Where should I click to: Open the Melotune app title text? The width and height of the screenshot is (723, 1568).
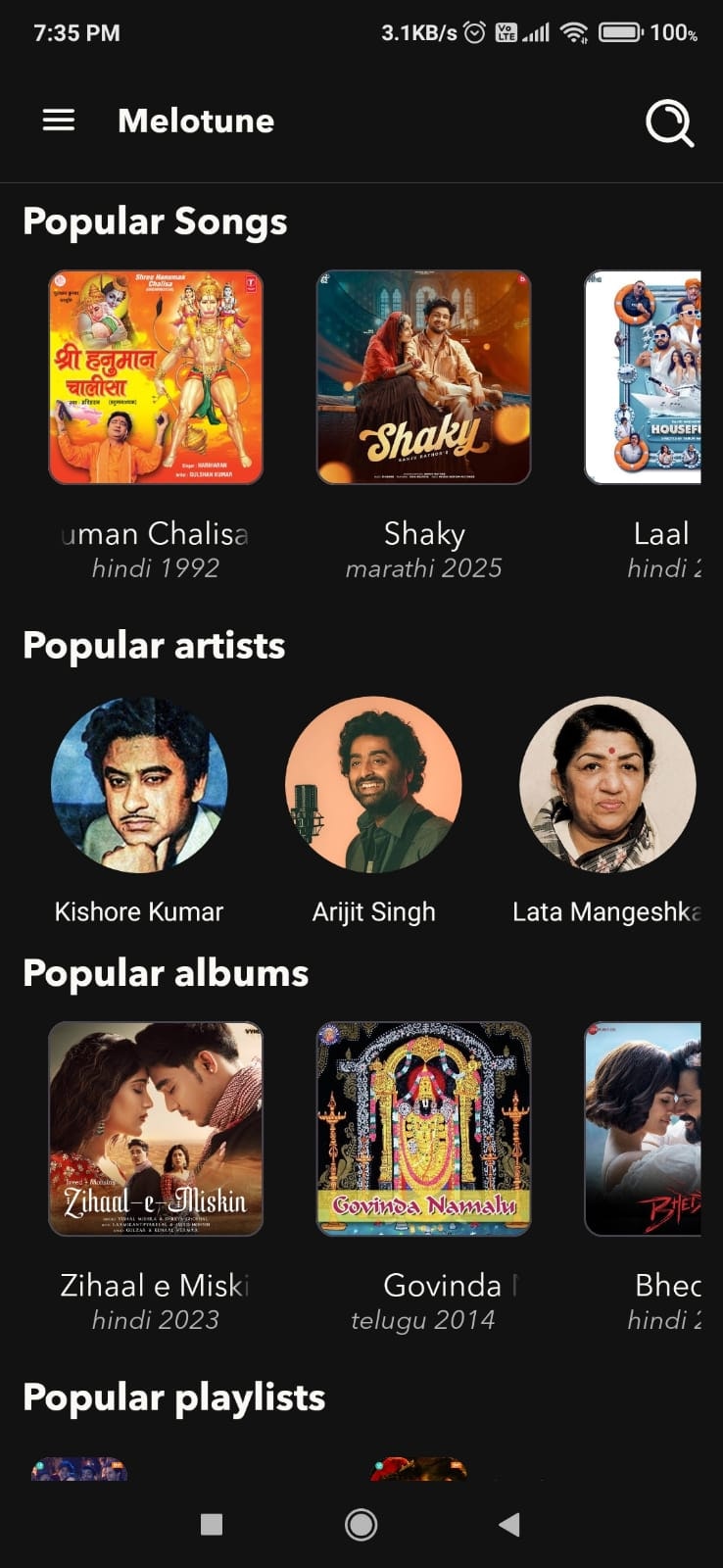(195, 121)
